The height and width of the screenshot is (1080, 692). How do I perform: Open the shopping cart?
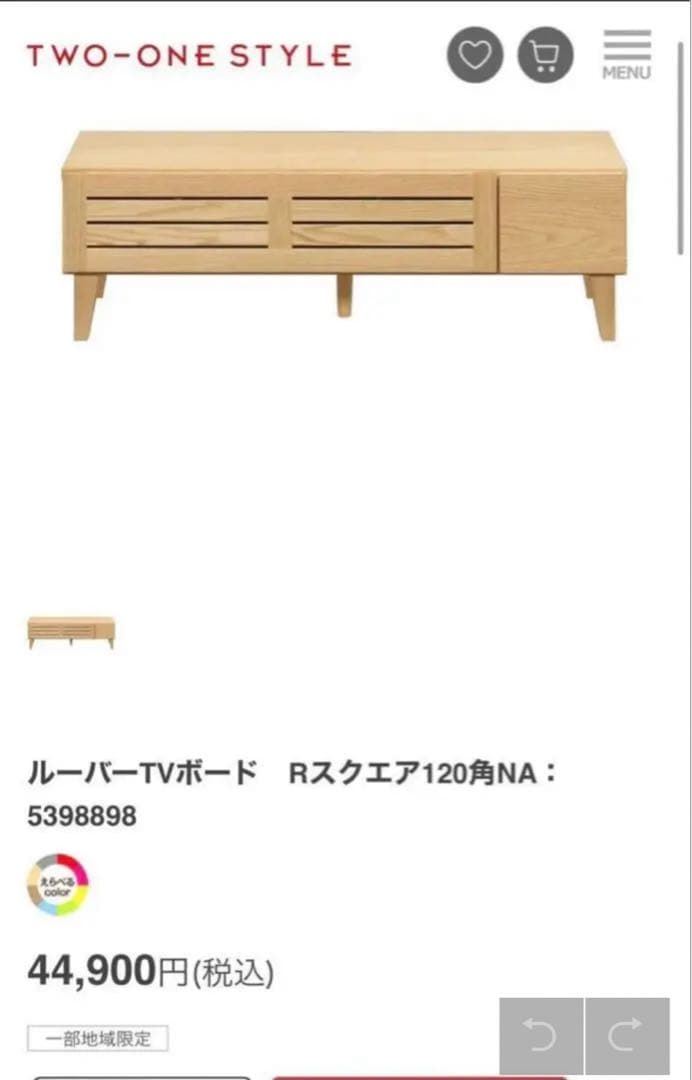tap(545, 55)
